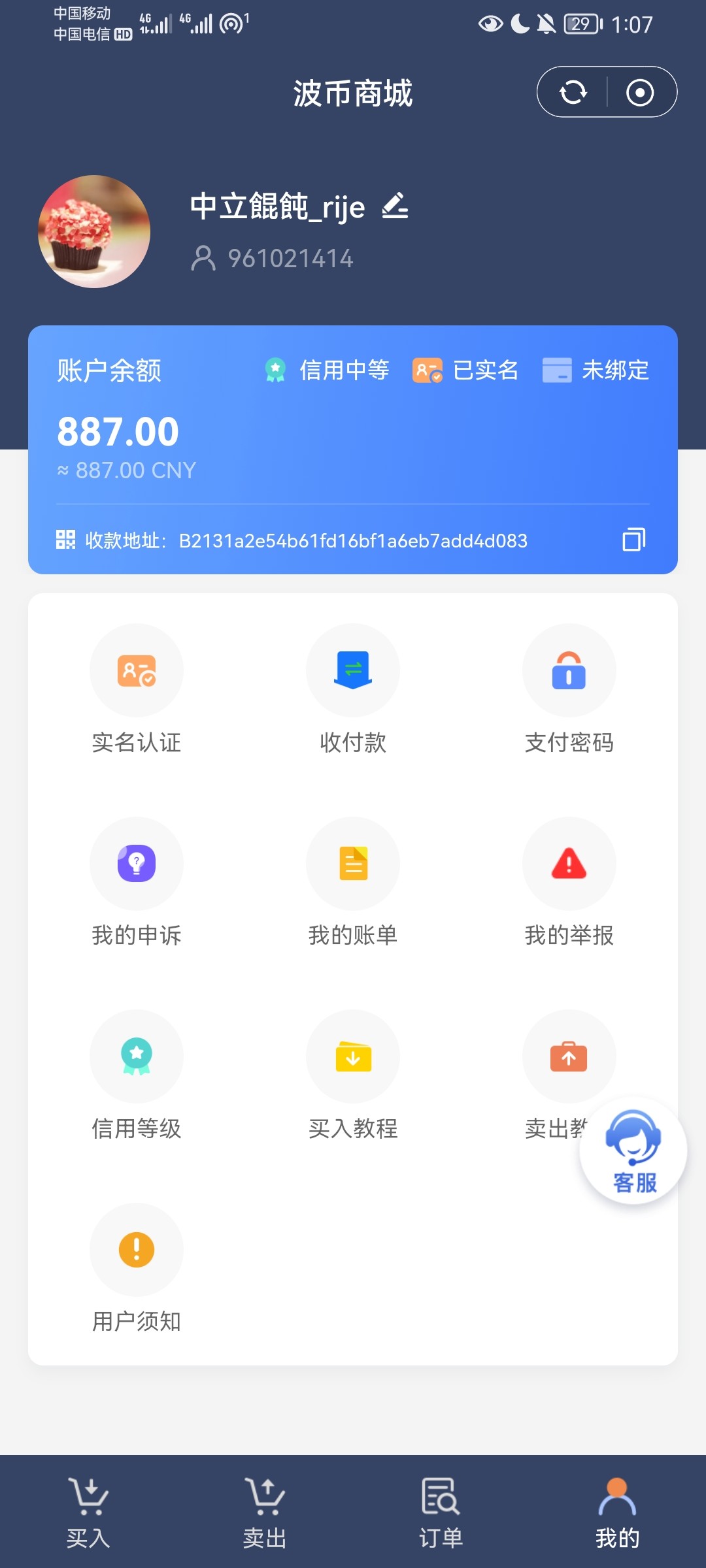Open 实名认证 real-name verification
The height and width of the screenshot is (1568, 706).
(137, 671)
